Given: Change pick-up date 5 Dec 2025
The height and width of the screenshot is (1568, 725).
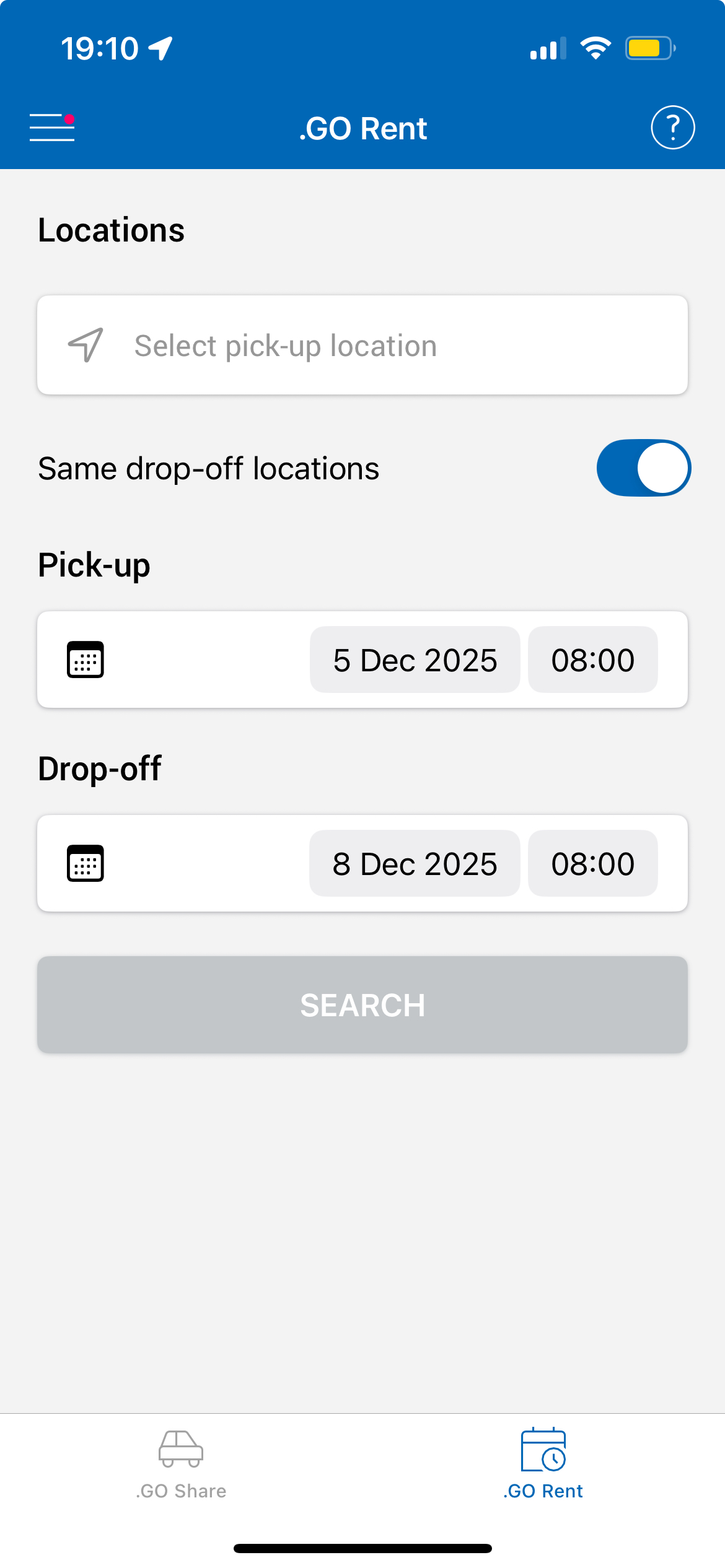Looking at the screenshot, I should 415,660.
